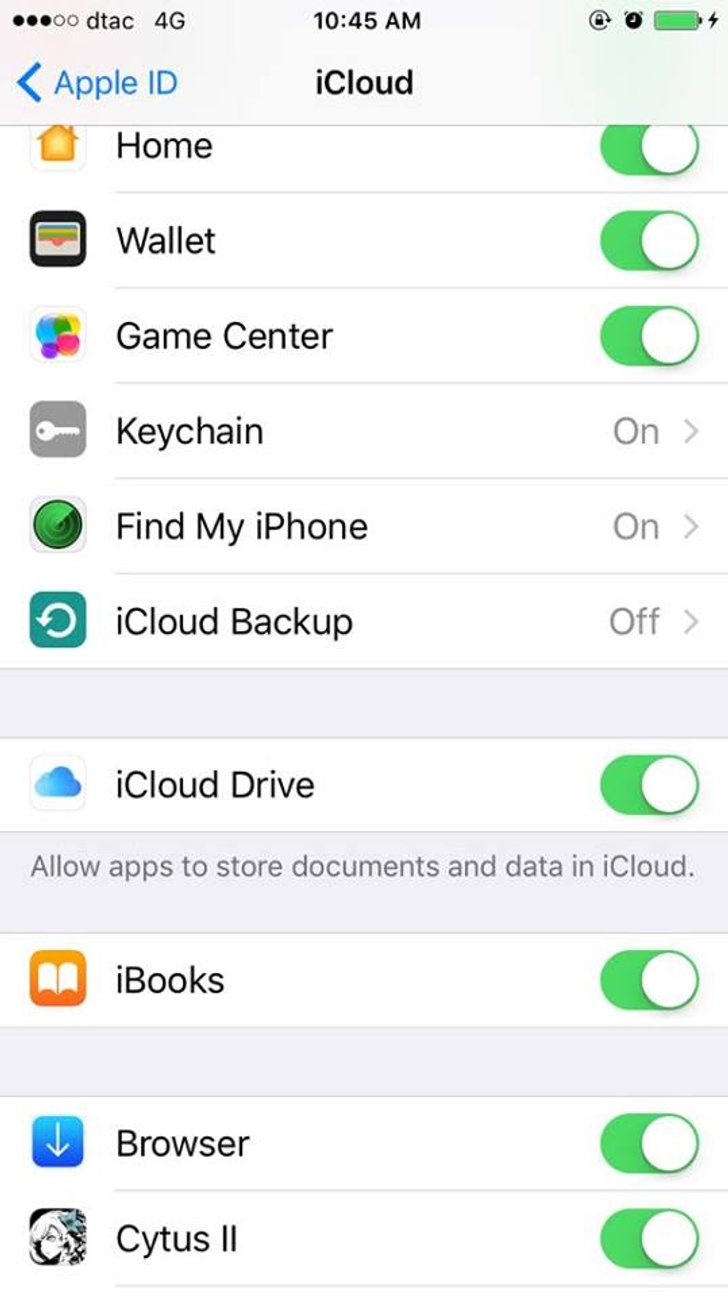The height and width of the screenshot is (1297, 728).
Task: Go back to Apple ID
Action: click(x=97, y=83)
